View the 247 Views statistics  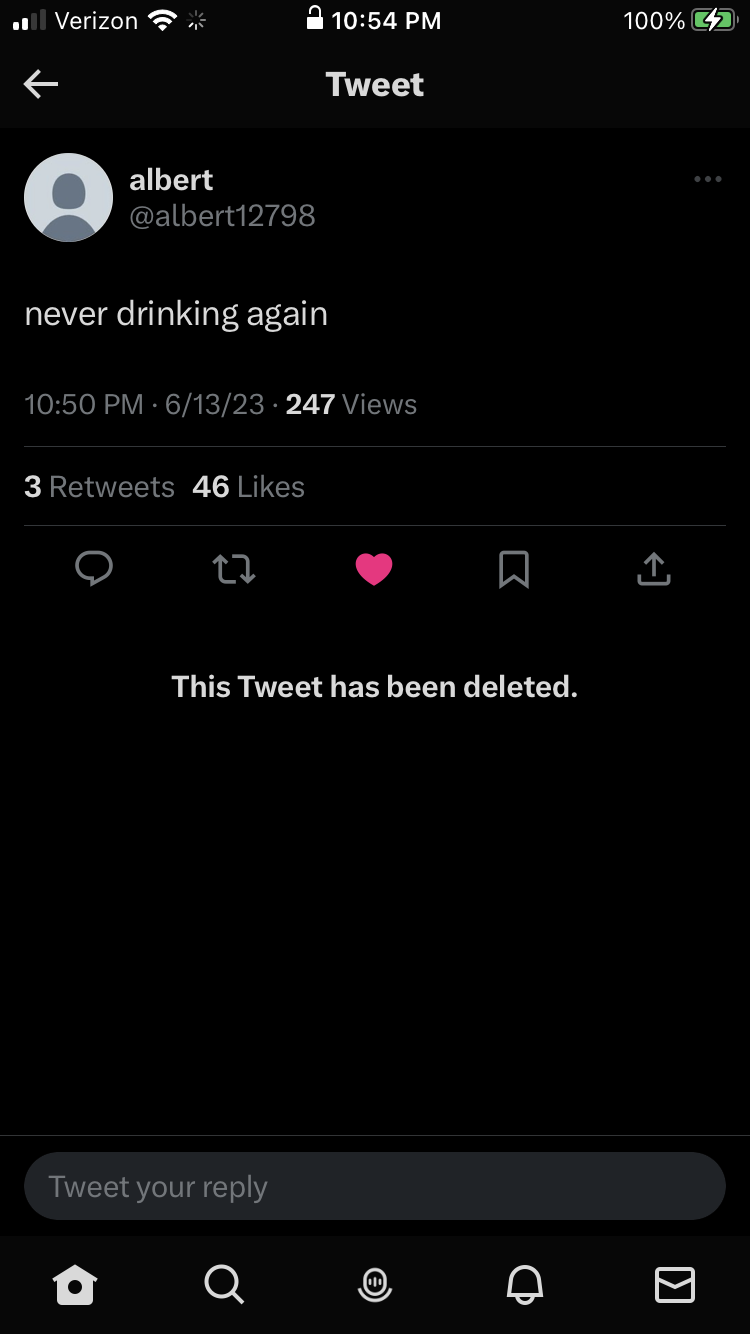point(352,404)
